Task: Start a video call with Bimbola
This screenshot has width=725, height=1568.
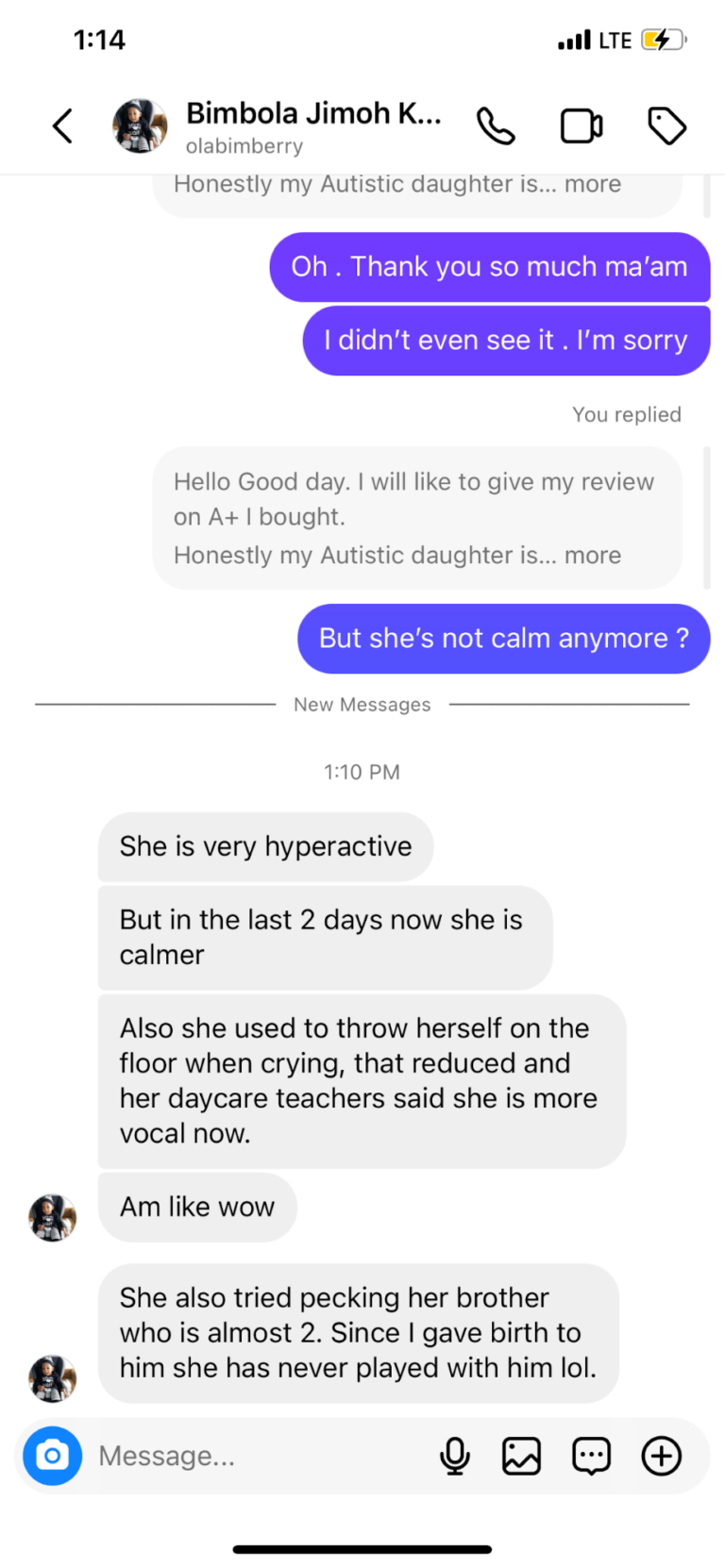Action: pyautogui.click(x=582, y=125)
